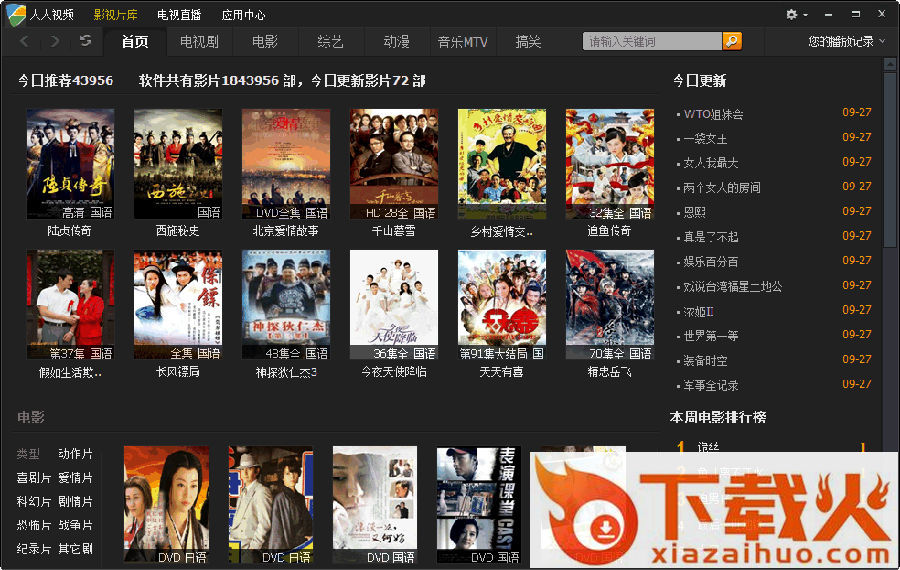Open the 陆贞传奇 poster
Viewport: 900px width, 570px height.
[70, 164]
